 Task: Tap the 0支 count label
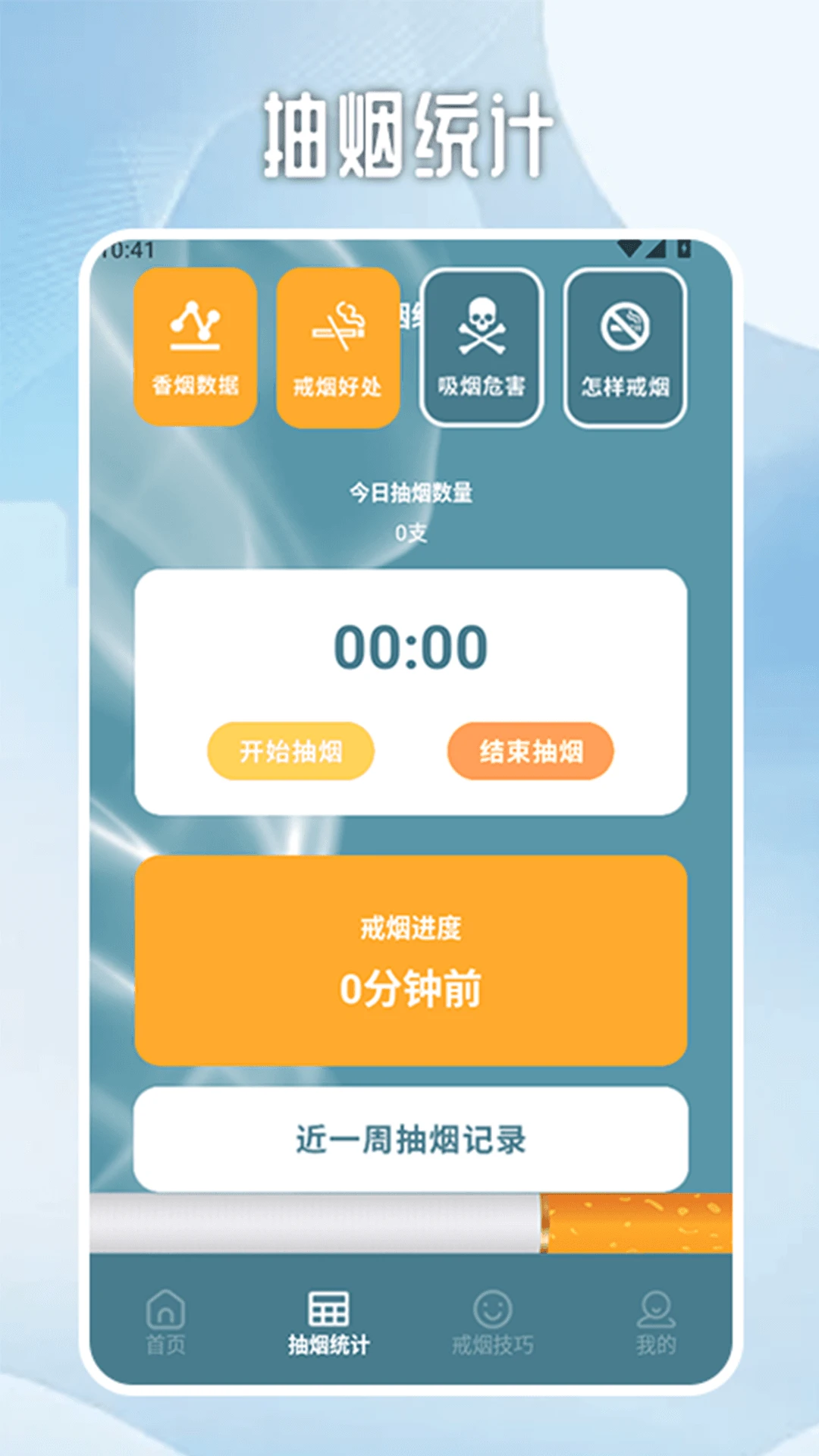click(409, 535)
